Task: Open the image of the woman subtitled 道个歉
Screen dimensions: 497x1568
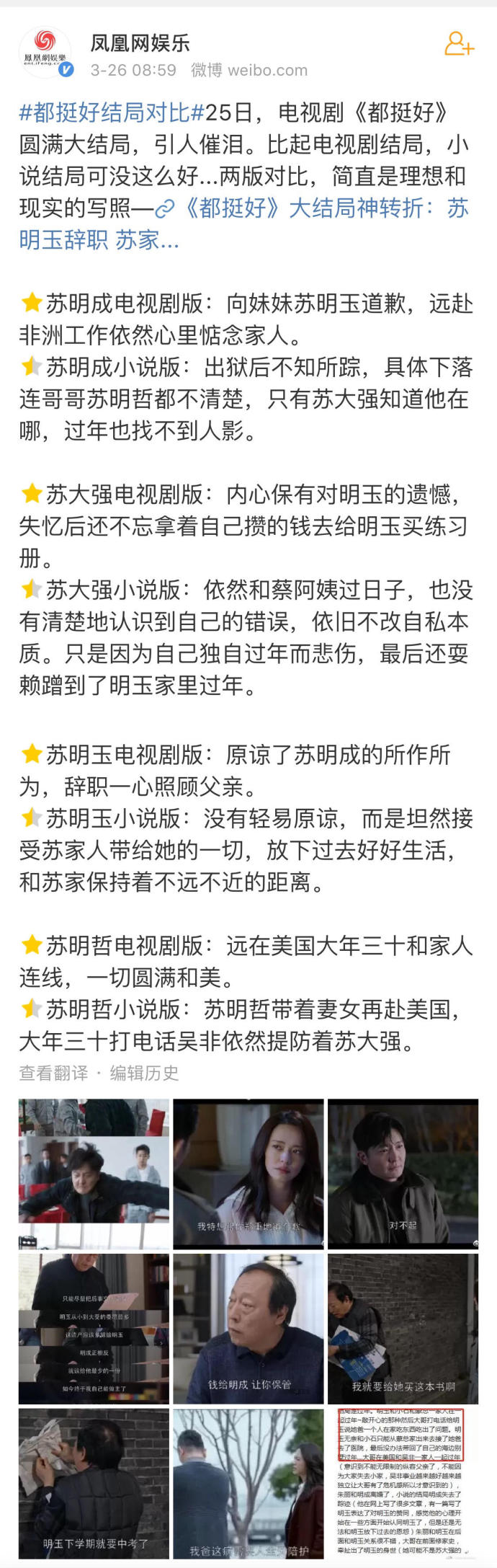Action: coord(248,1174)
